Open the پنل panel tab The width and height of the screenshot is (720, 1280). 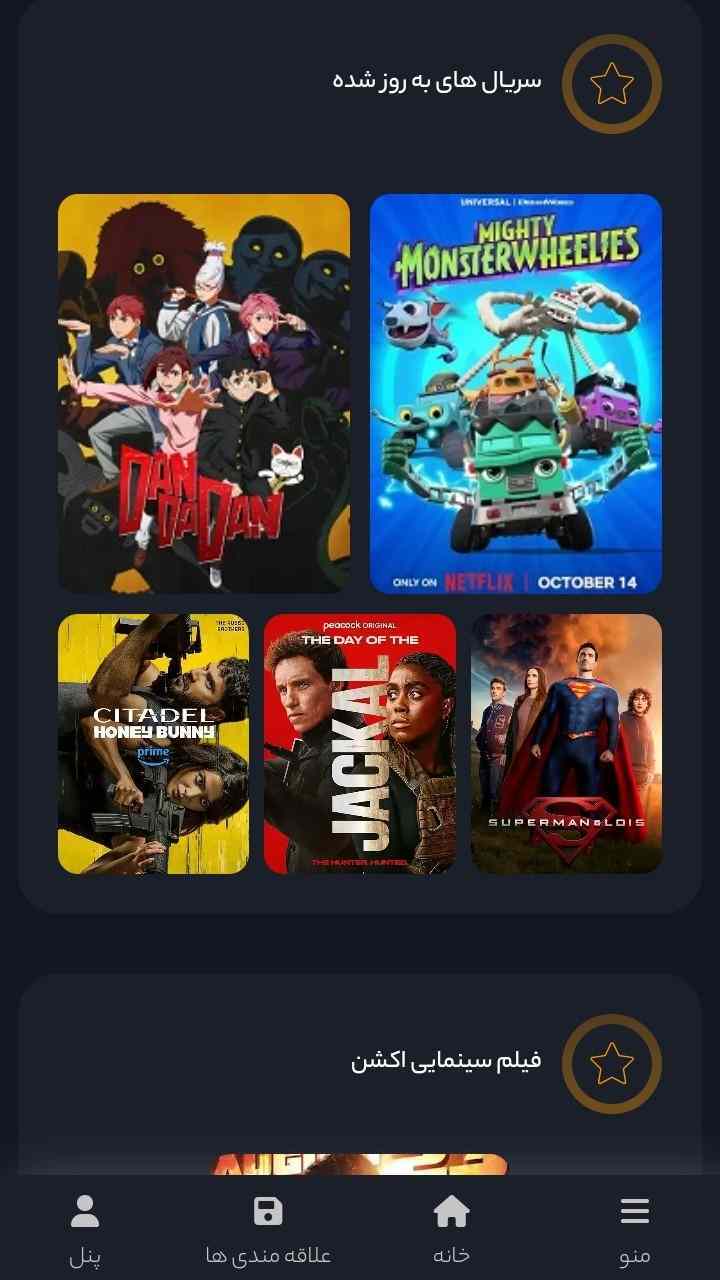pos(85,1230)
